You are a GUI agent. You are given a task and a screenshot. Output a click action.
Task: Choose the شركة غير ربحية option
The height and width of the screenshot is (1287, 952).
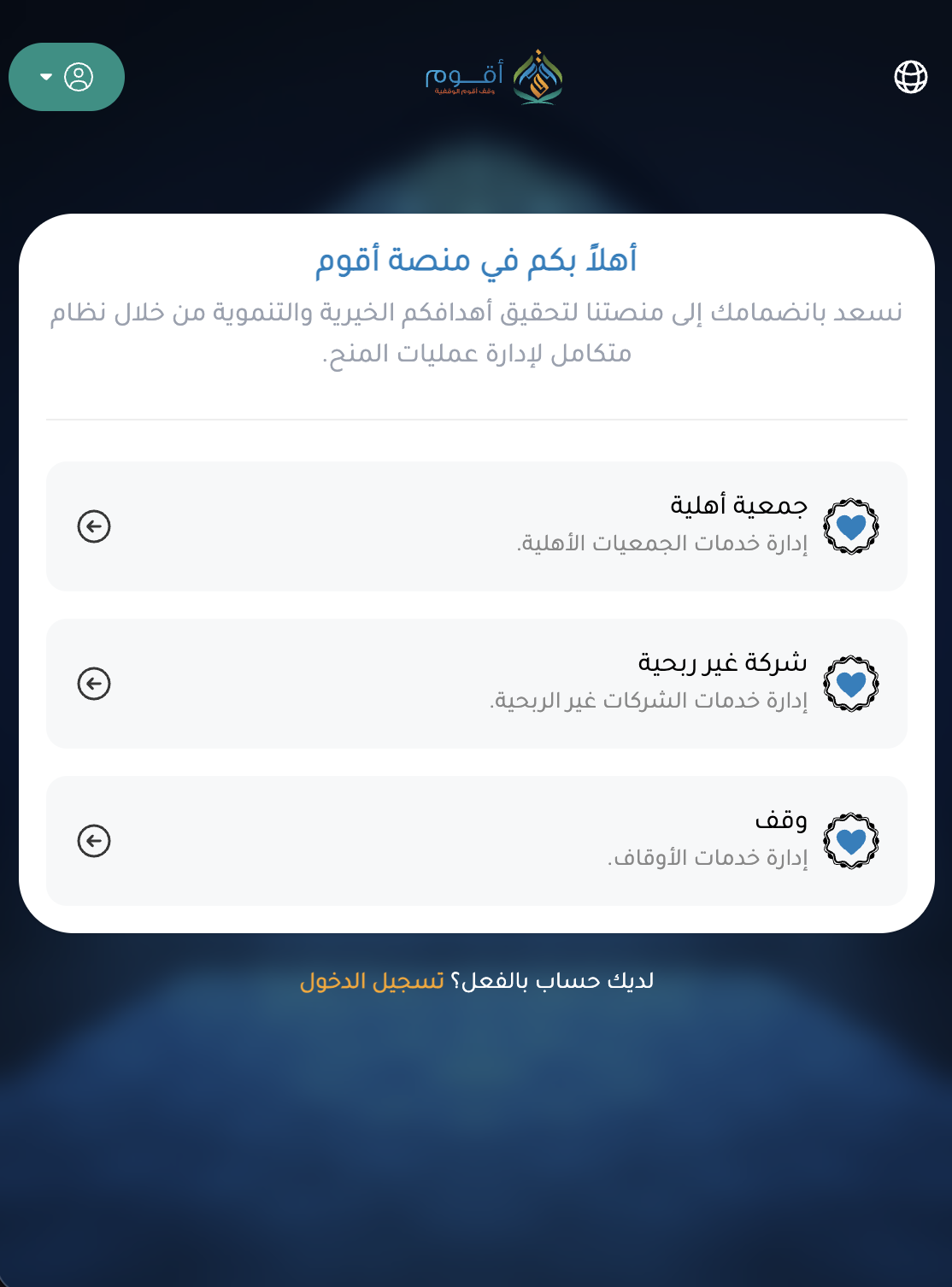[477, 684]
